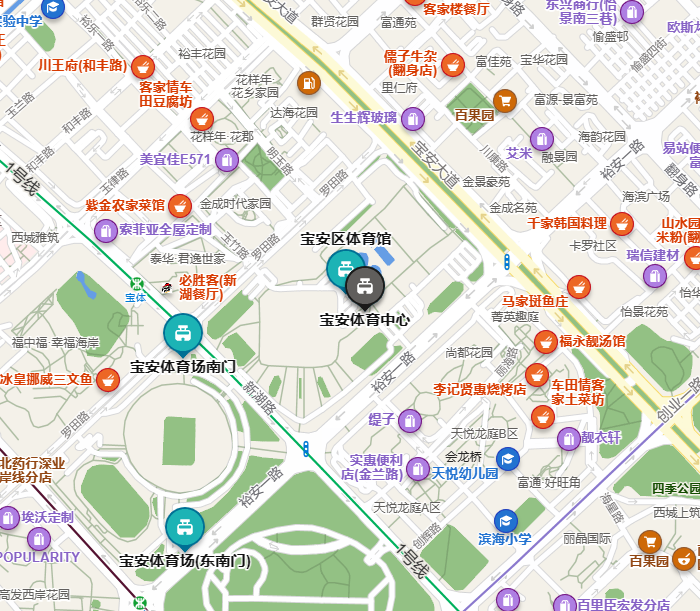Image resolution: width=700 pixels, height=611 pixels.
Task: Open the 宝安体育场南门 marker
Action: 183,332
